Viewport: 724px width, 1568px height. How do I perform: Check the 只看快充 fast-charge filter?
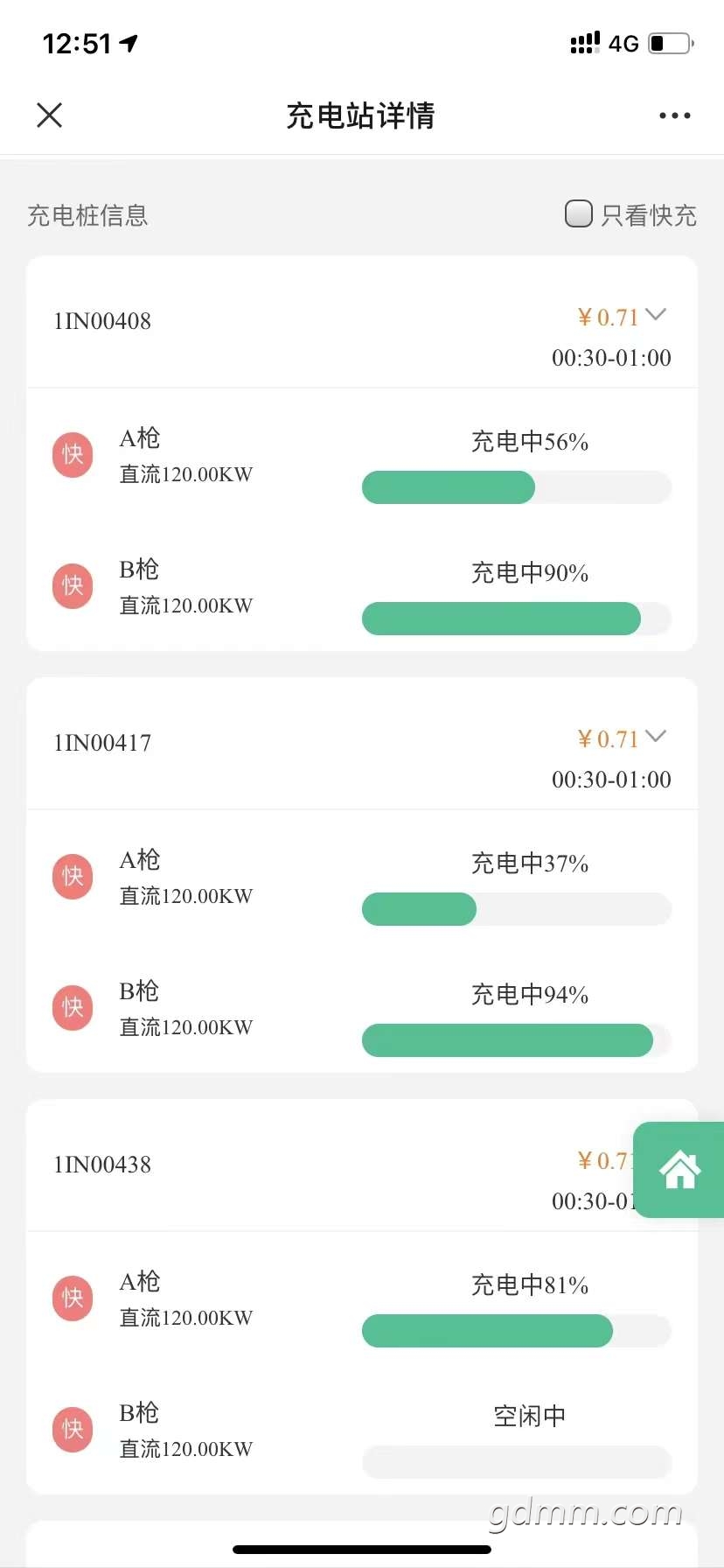(x=579, y=213)
